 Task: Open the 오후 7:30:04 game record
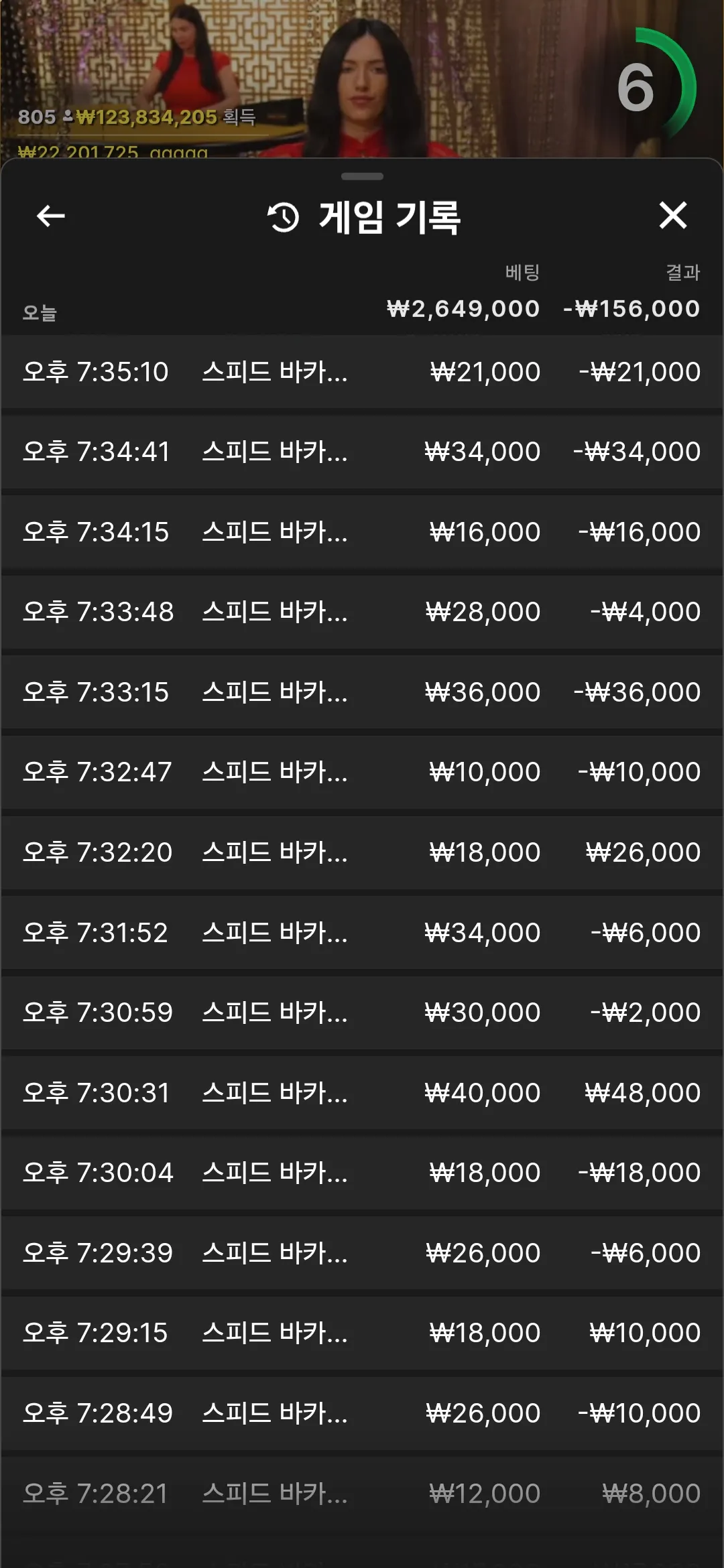point(362,1173)
